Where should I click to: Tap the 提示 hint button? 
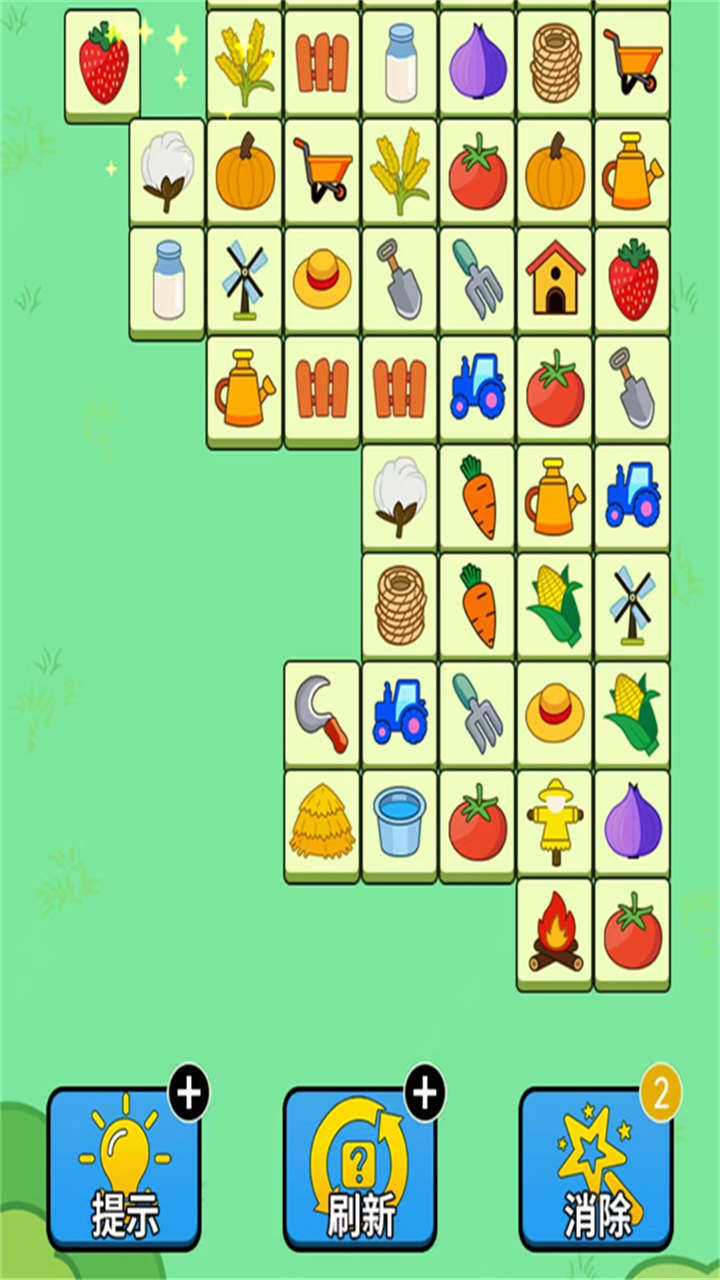tap(124, 1168)
